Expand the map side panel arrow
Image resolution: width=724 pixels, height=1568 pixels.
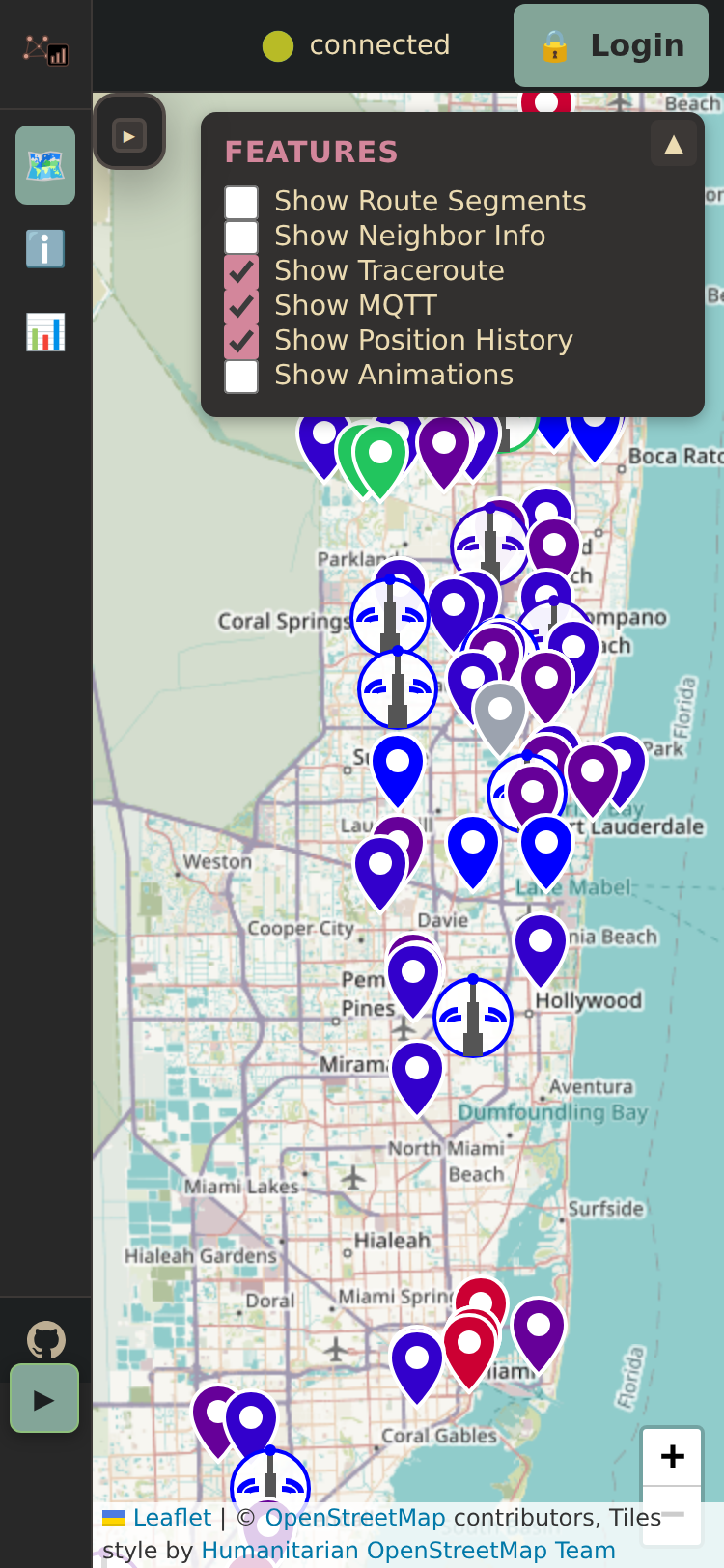coord(129,135)
